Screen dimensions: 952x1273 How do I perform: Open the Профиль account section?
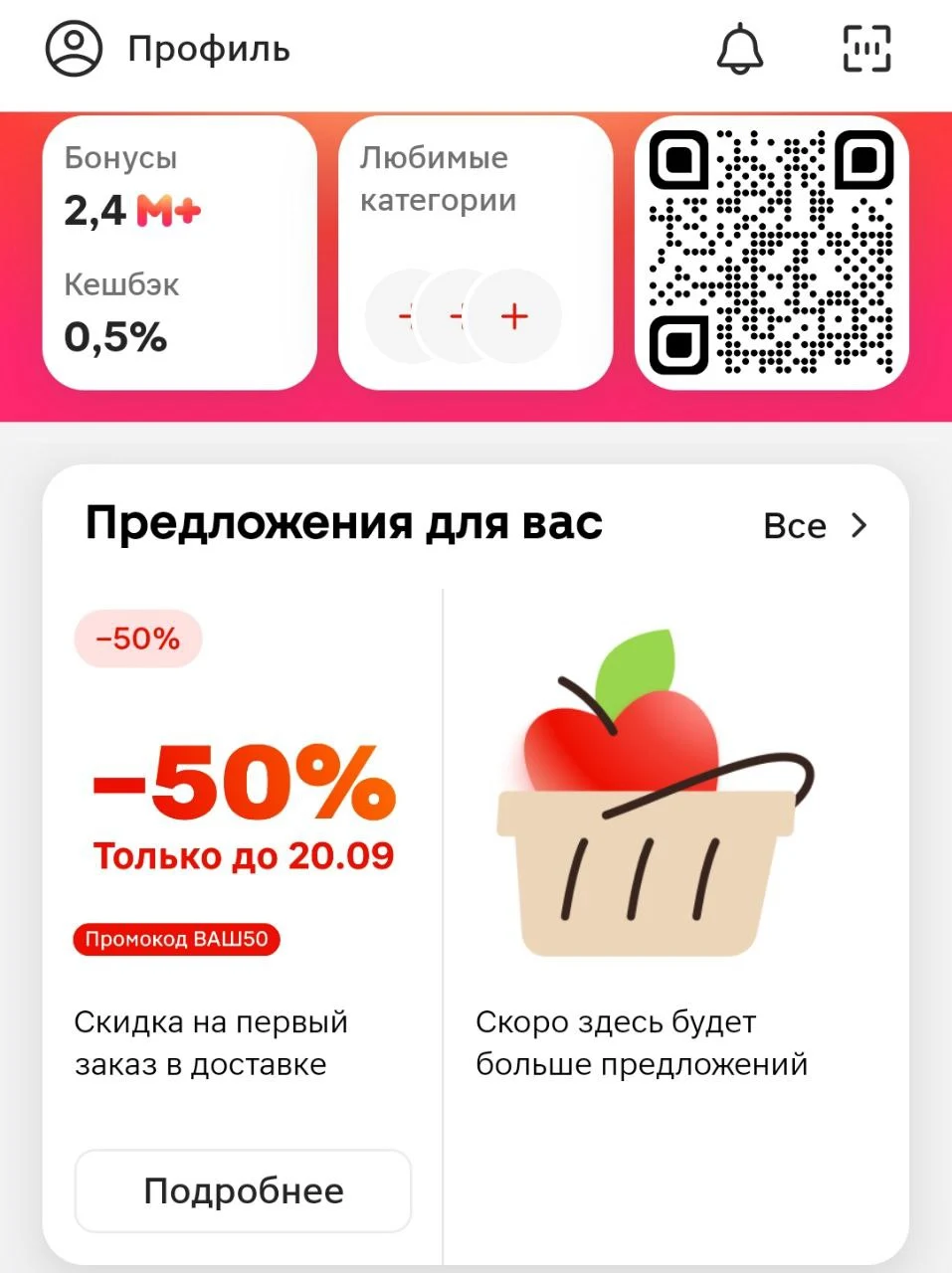coord(168,49)
